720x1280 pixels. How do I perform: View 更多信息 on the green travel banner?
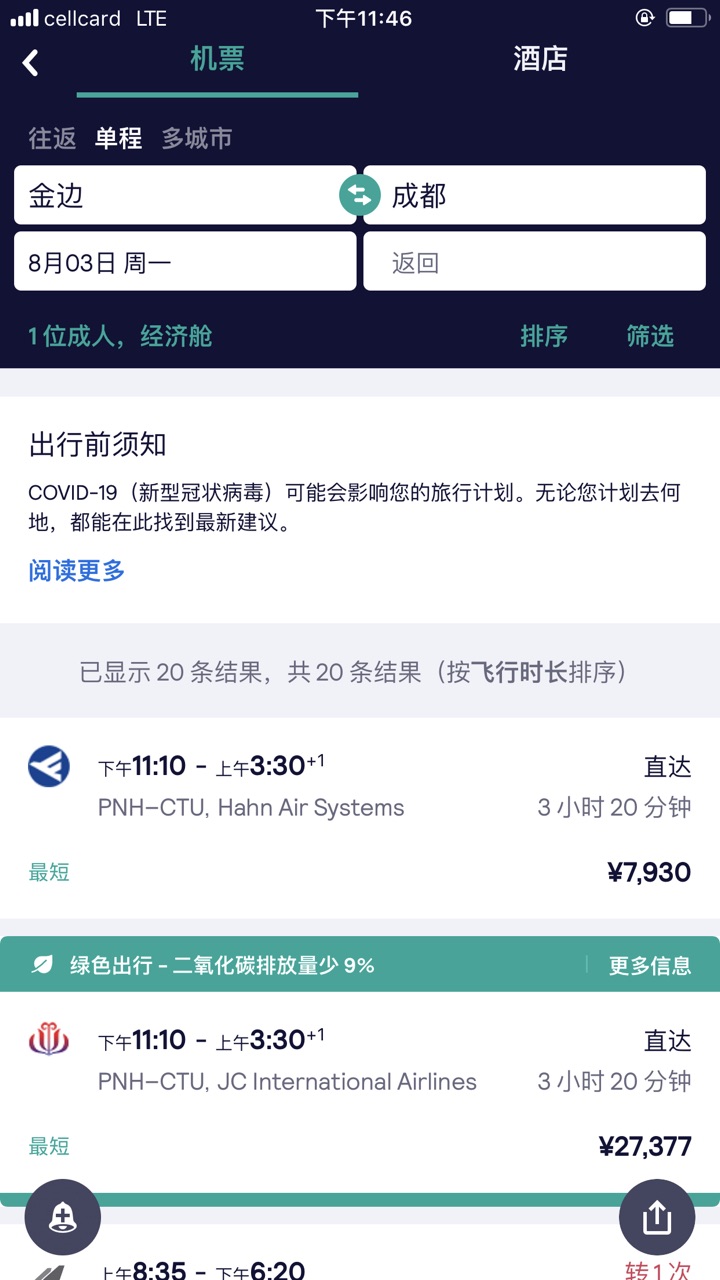pyautogui.click(x=650, y=965)
